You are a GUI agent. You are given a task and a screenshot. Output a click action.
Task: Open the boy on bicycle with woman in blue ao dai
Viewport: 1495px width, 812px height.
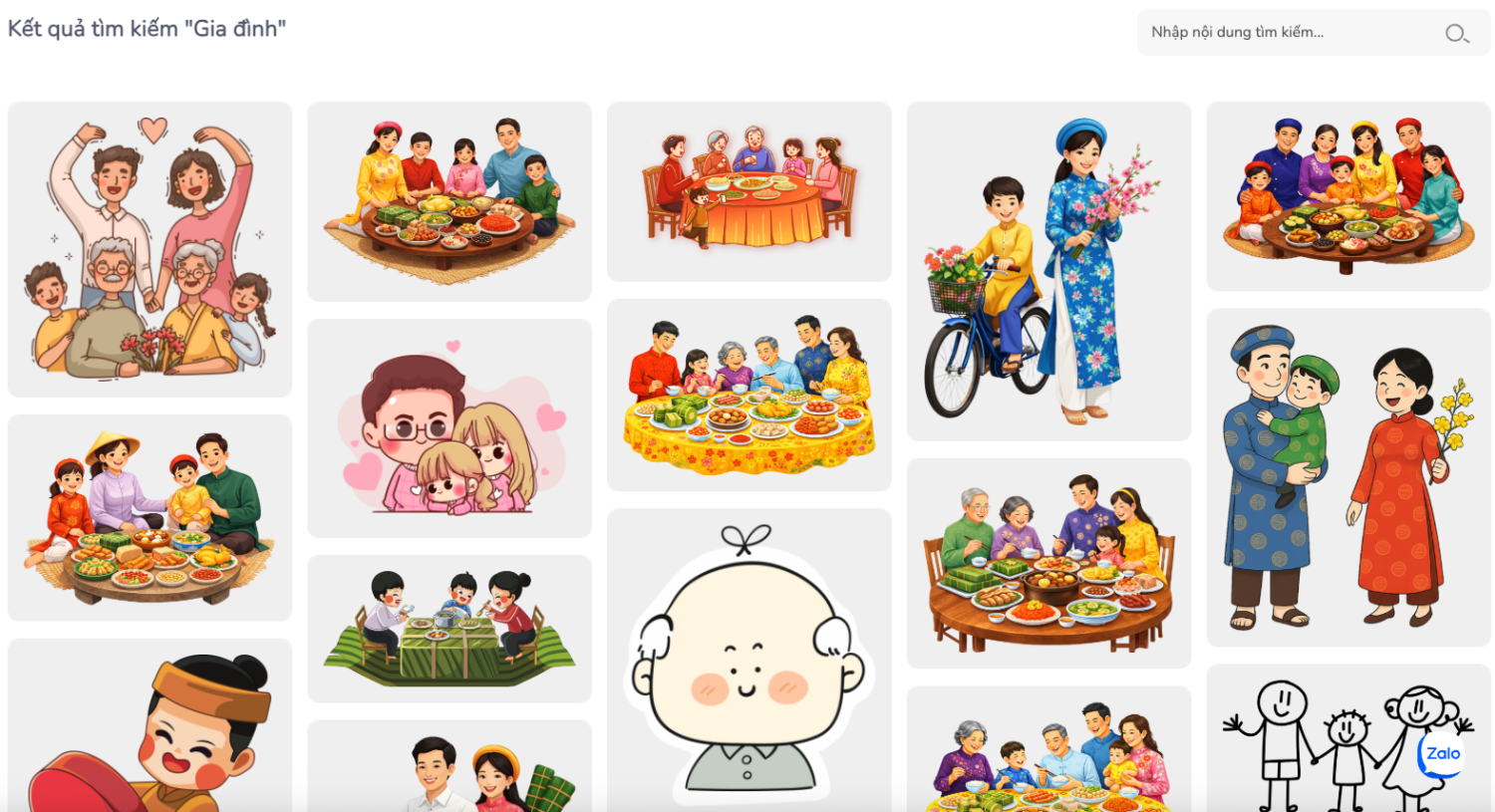pyautogui.click(x=1048, y=271)
